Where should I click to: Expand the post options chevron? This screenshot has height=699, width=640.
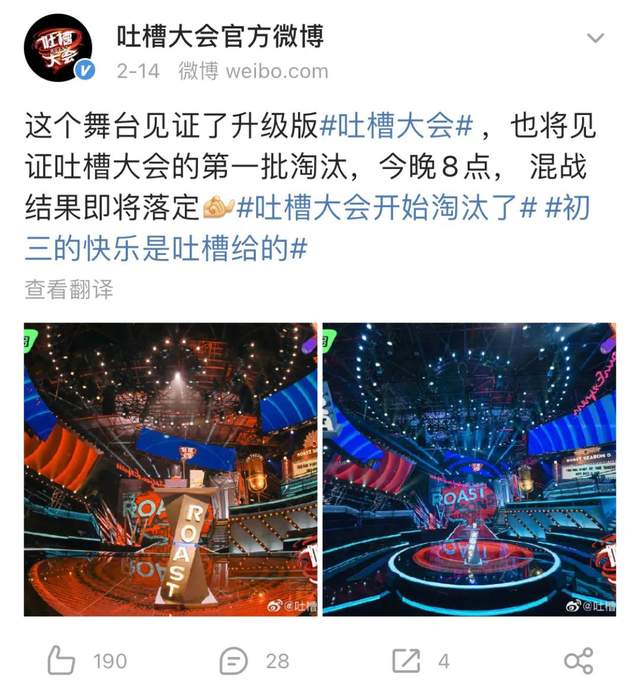click(x=595, y=39)
